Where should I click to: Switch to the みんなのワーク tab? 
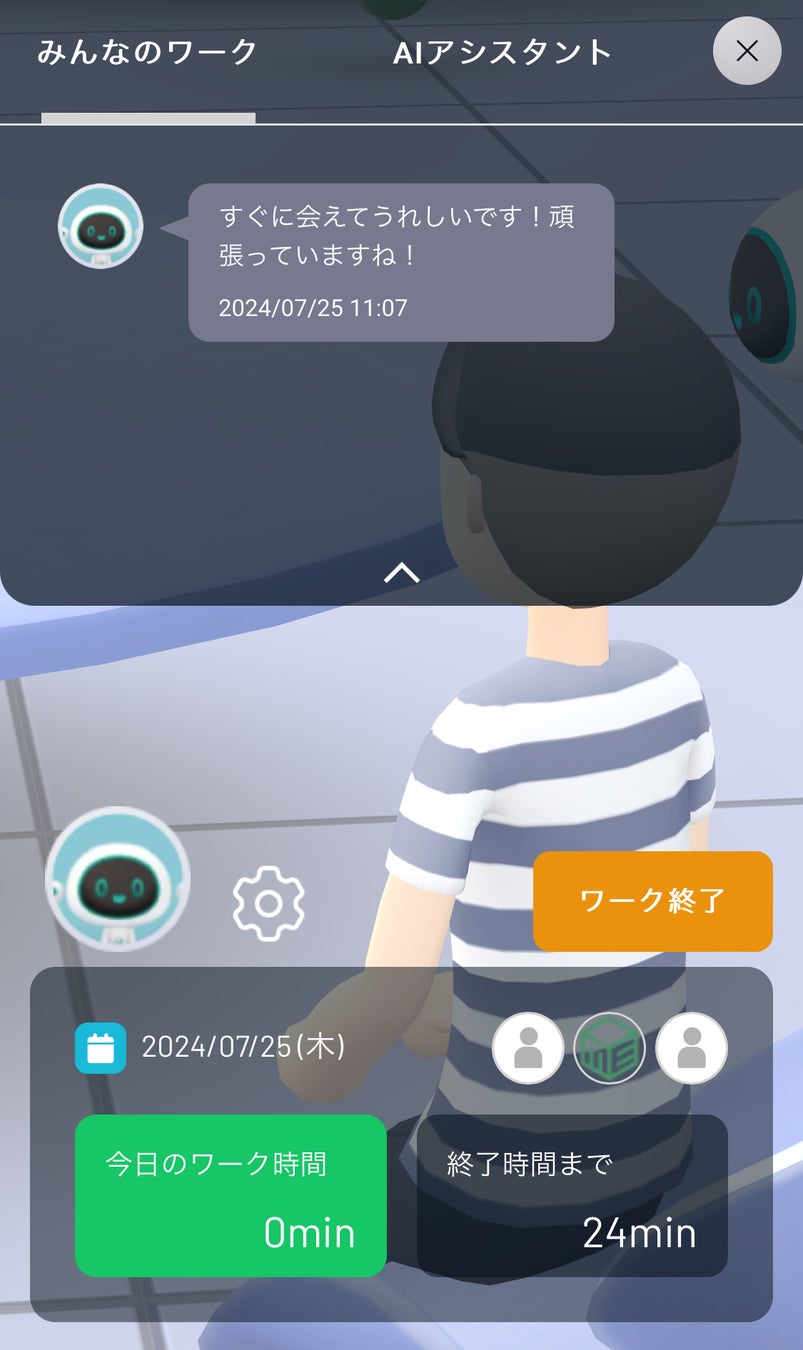[148, 52]
